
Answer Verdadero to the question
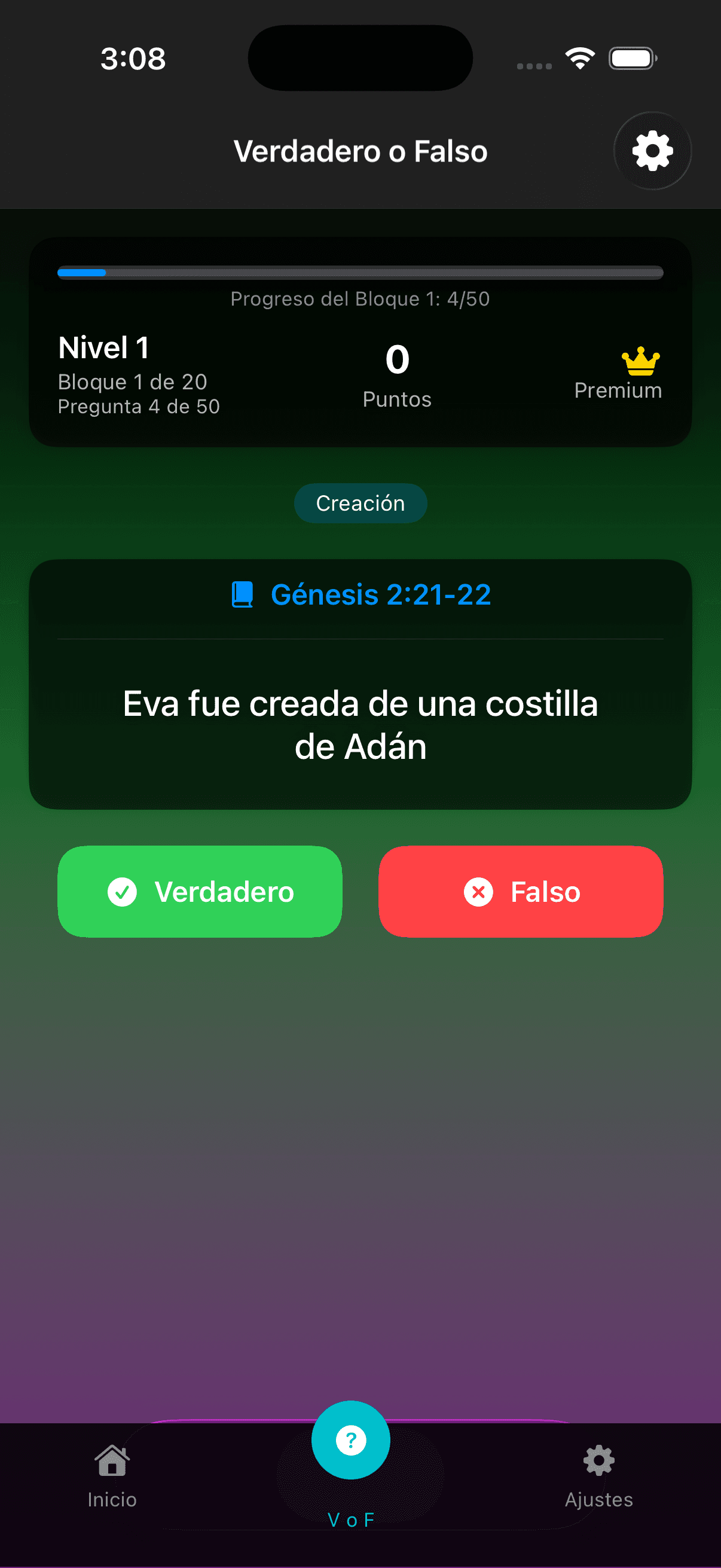200,891
